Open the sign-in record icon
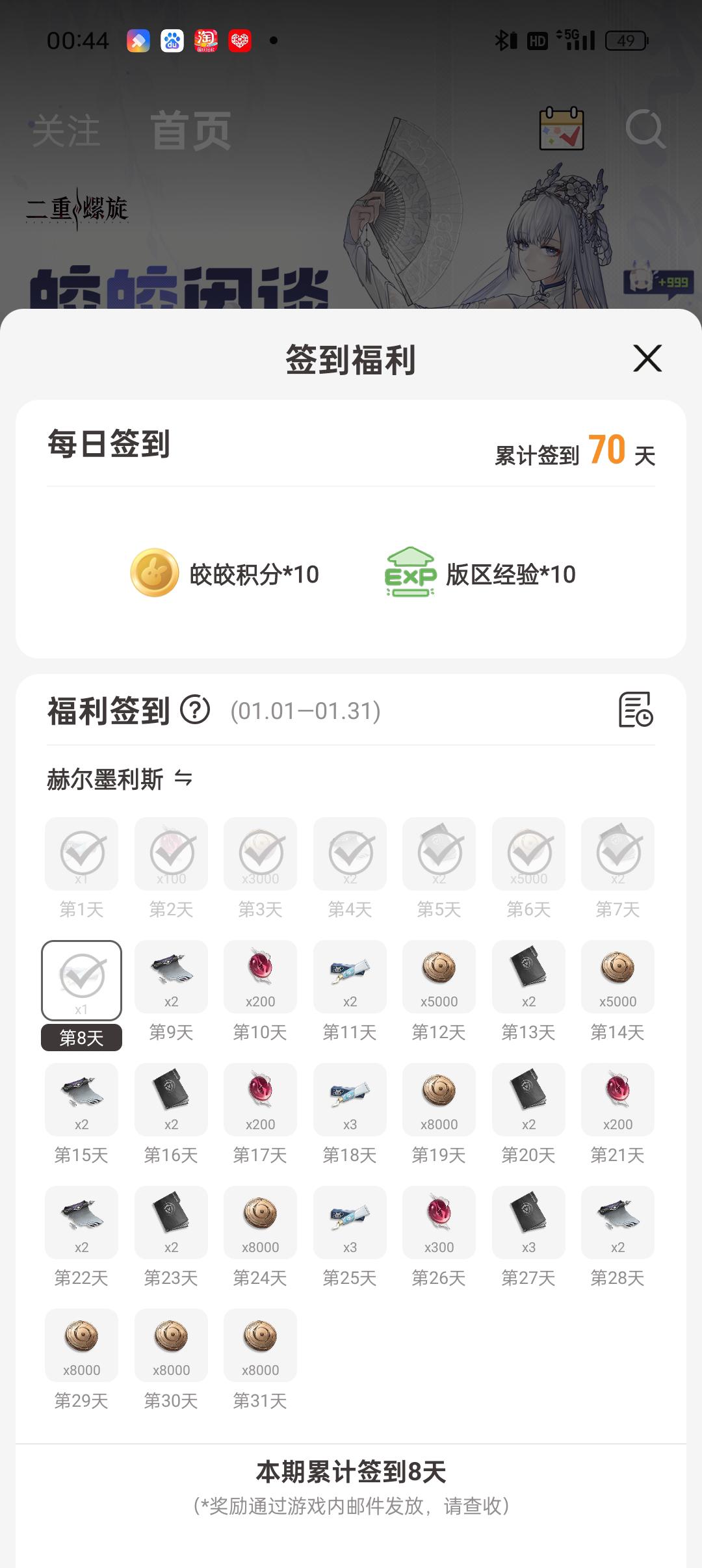 (635, 709)
